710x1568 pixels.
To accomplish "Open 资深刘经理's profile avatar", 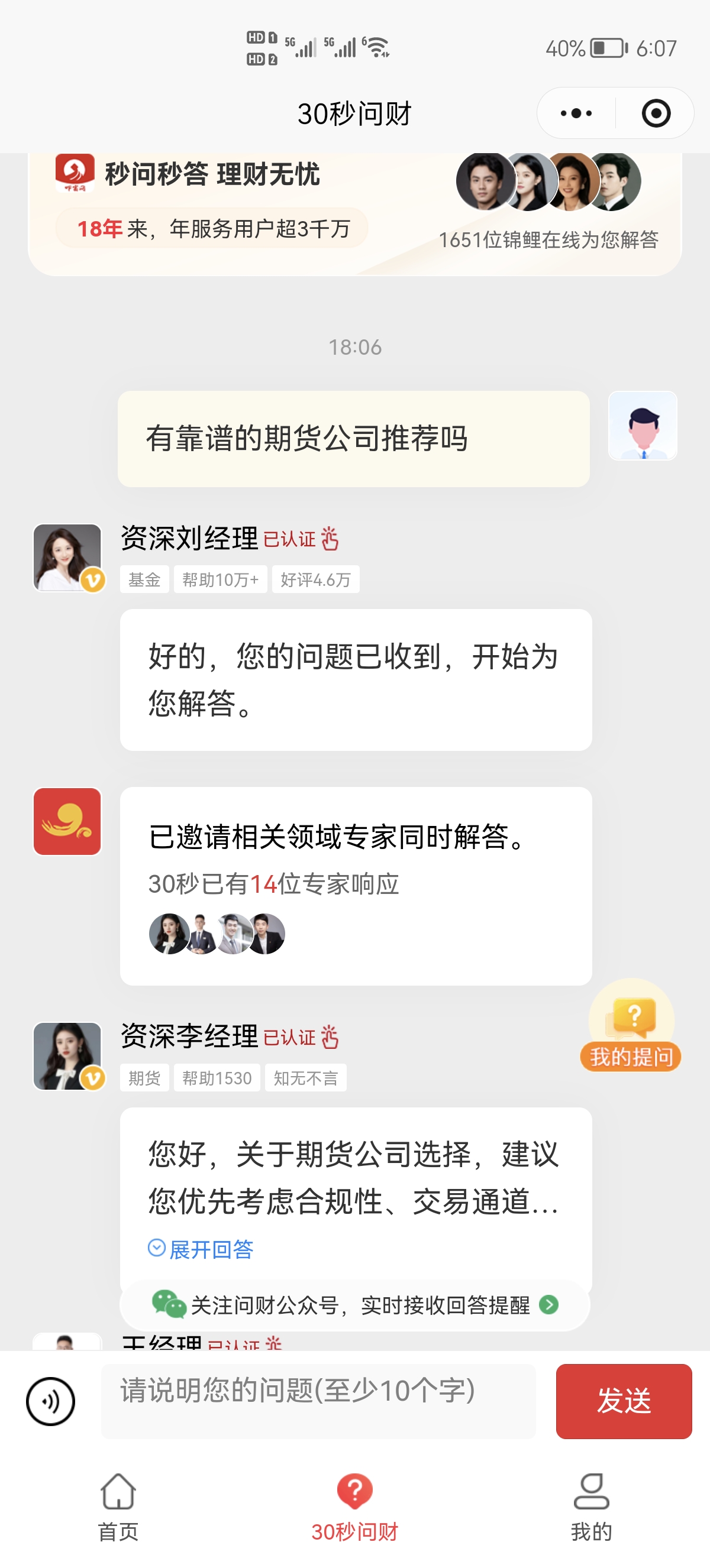I will [x=67, y=558].
